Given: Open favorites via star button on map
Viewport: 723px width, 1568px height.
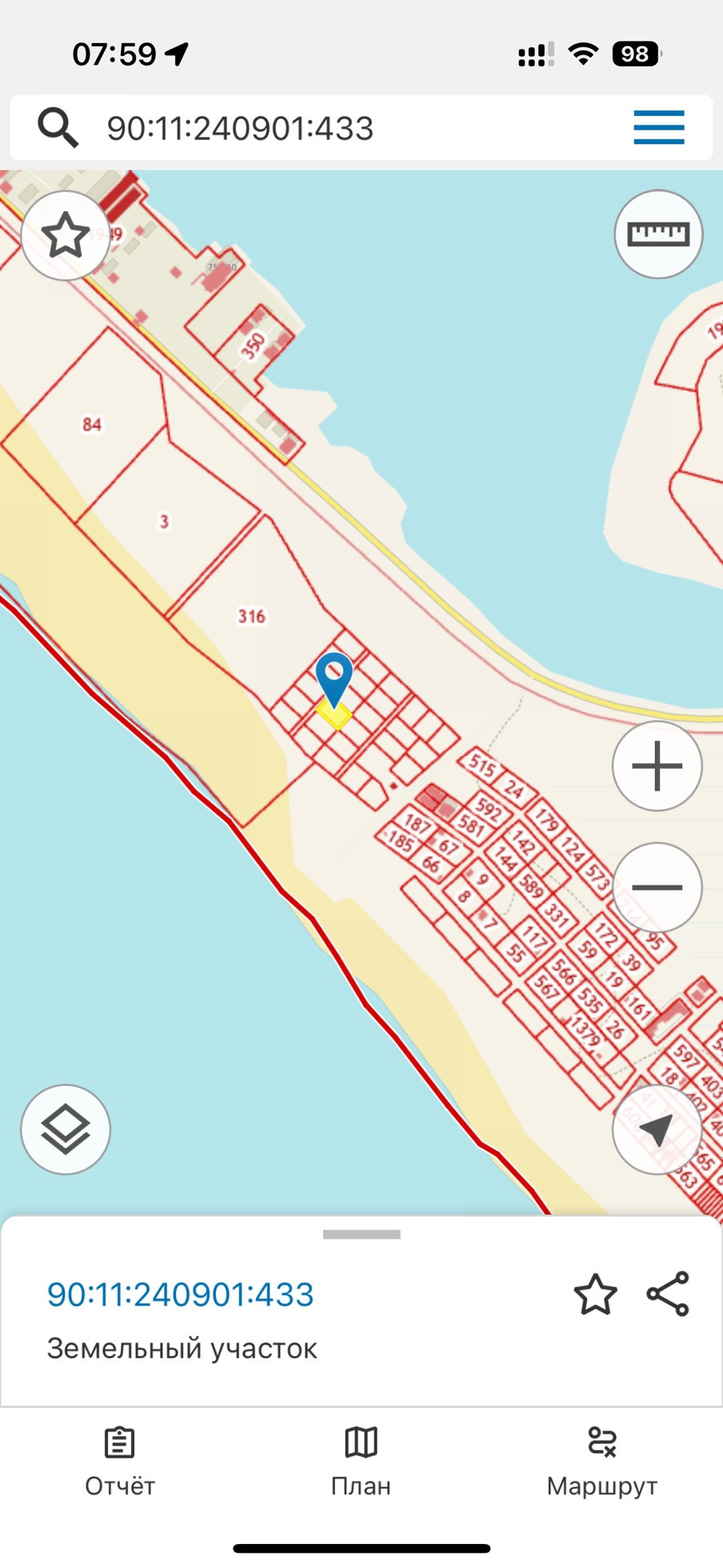Looking at the screenshot, I should [x=66, y=235].
